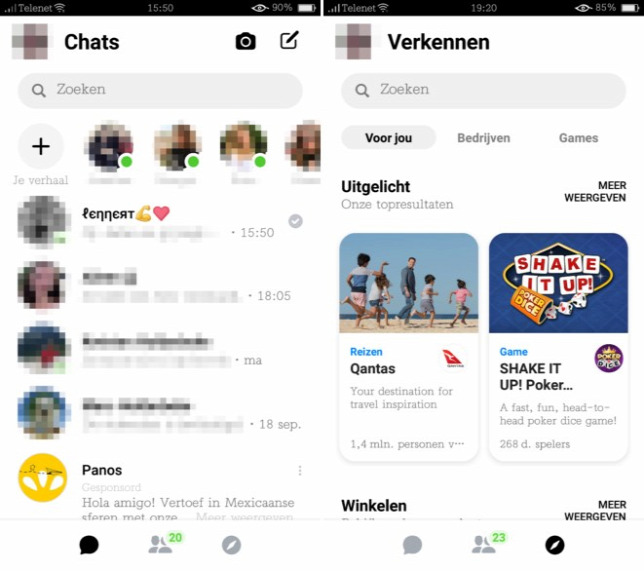Open the SHAKE IT UP! Poker game card
Image resolution: width=644 pixels, height=571 pixels.
558,346
